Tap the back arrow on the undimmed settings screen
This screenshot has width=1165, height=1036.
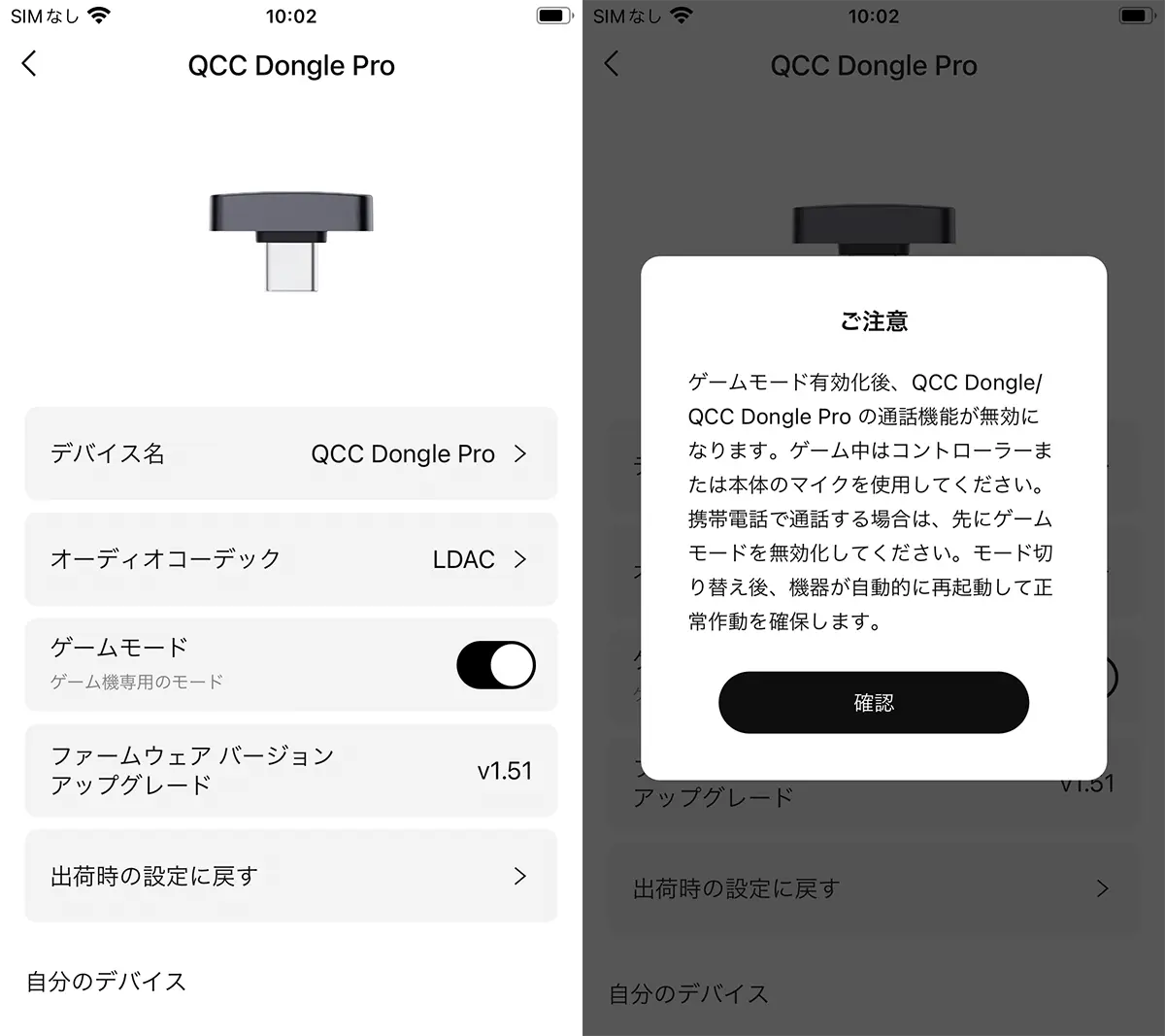click(x=29, y=64)
